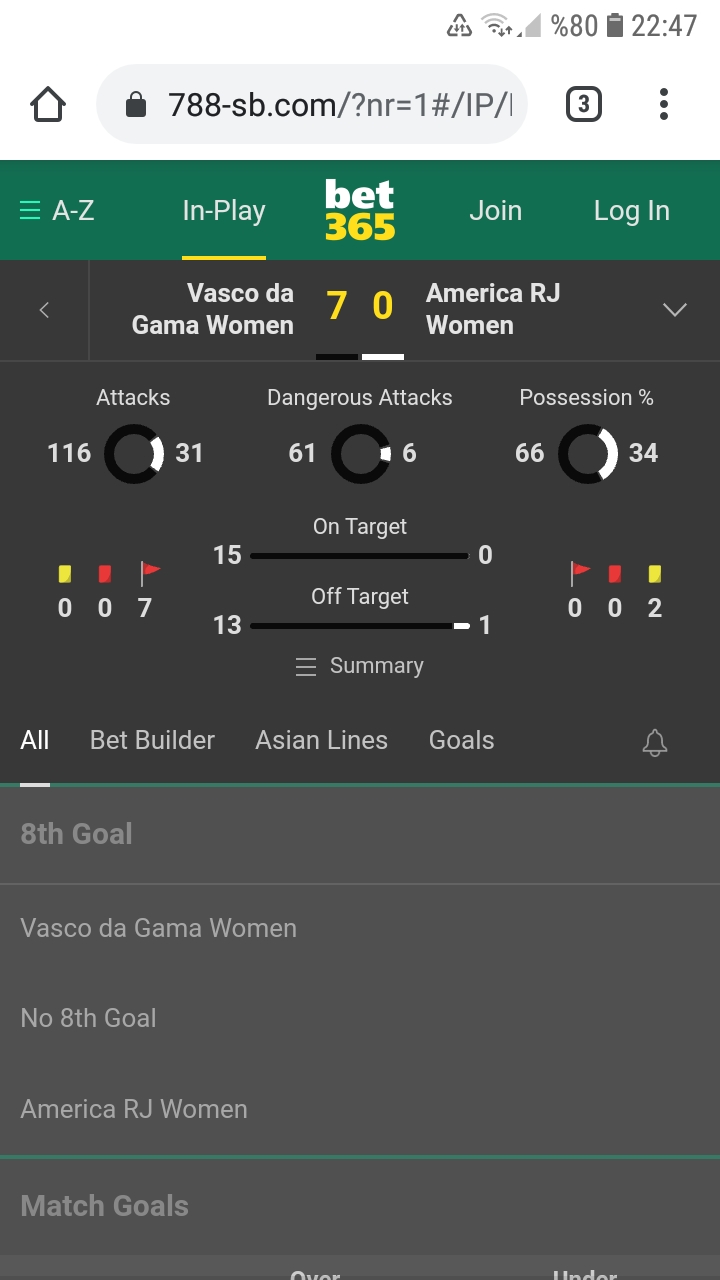Pick Vasco da Gama Women for 8th goal
The image size is (720, 1280).
360,928
